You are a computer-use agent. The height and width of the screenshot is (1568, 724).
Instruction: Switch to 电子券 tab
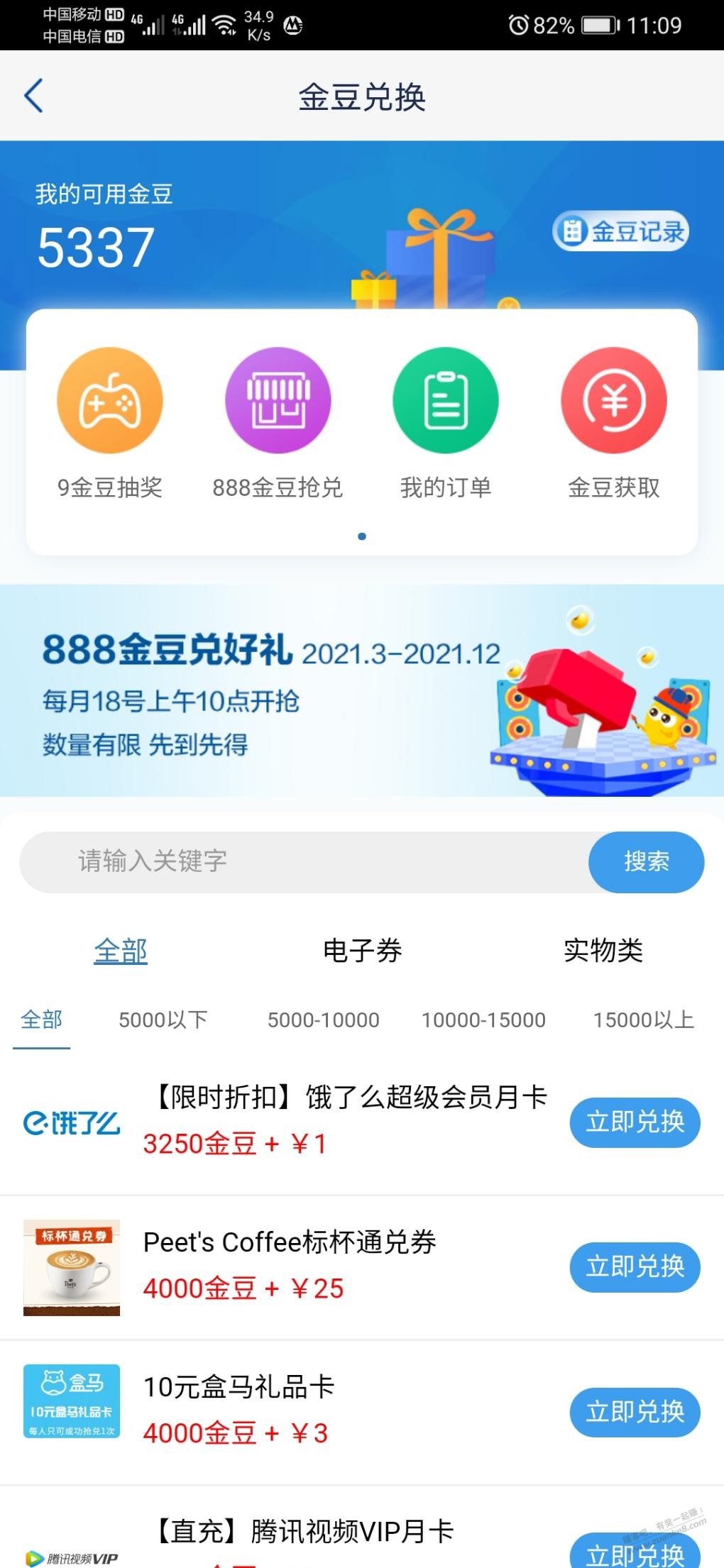362,951
